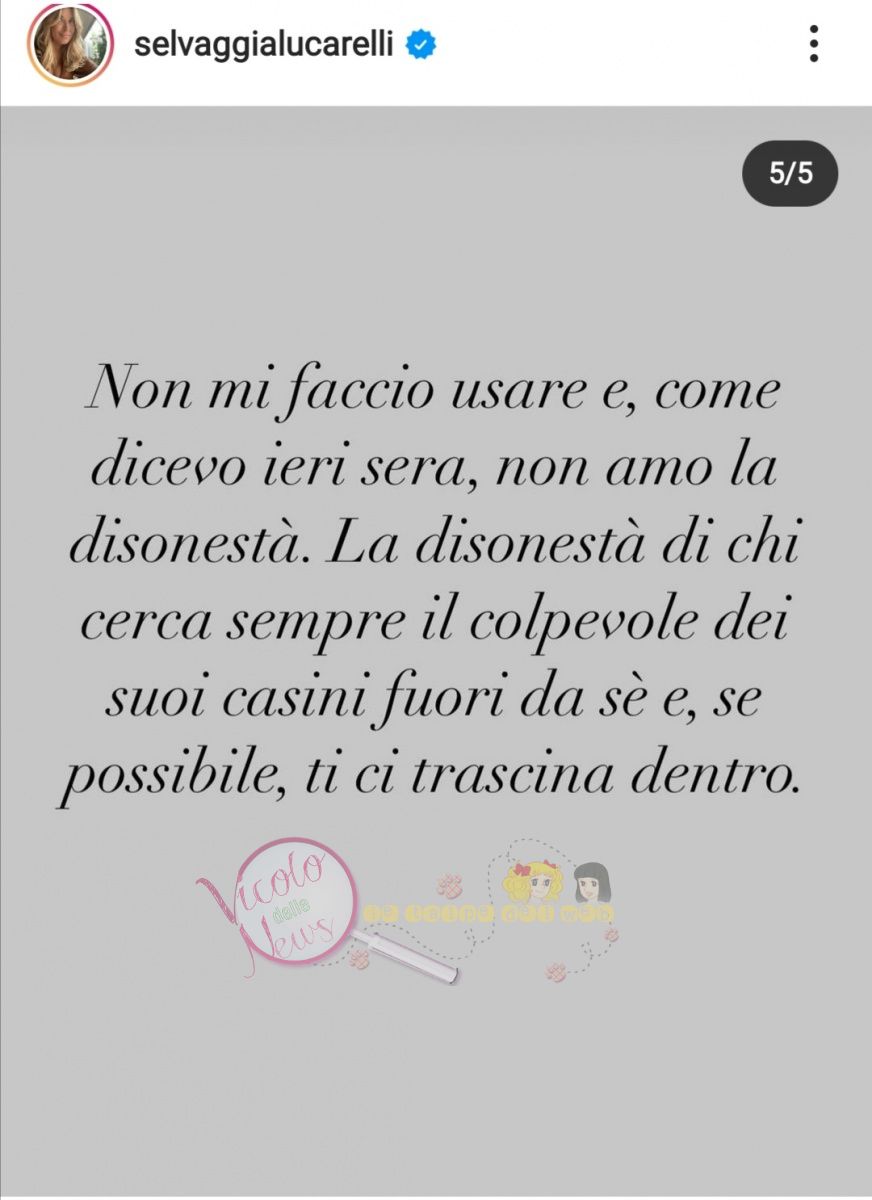
Task: Tap the selvaggialucarelli username
Action: [x=267, y=46]
